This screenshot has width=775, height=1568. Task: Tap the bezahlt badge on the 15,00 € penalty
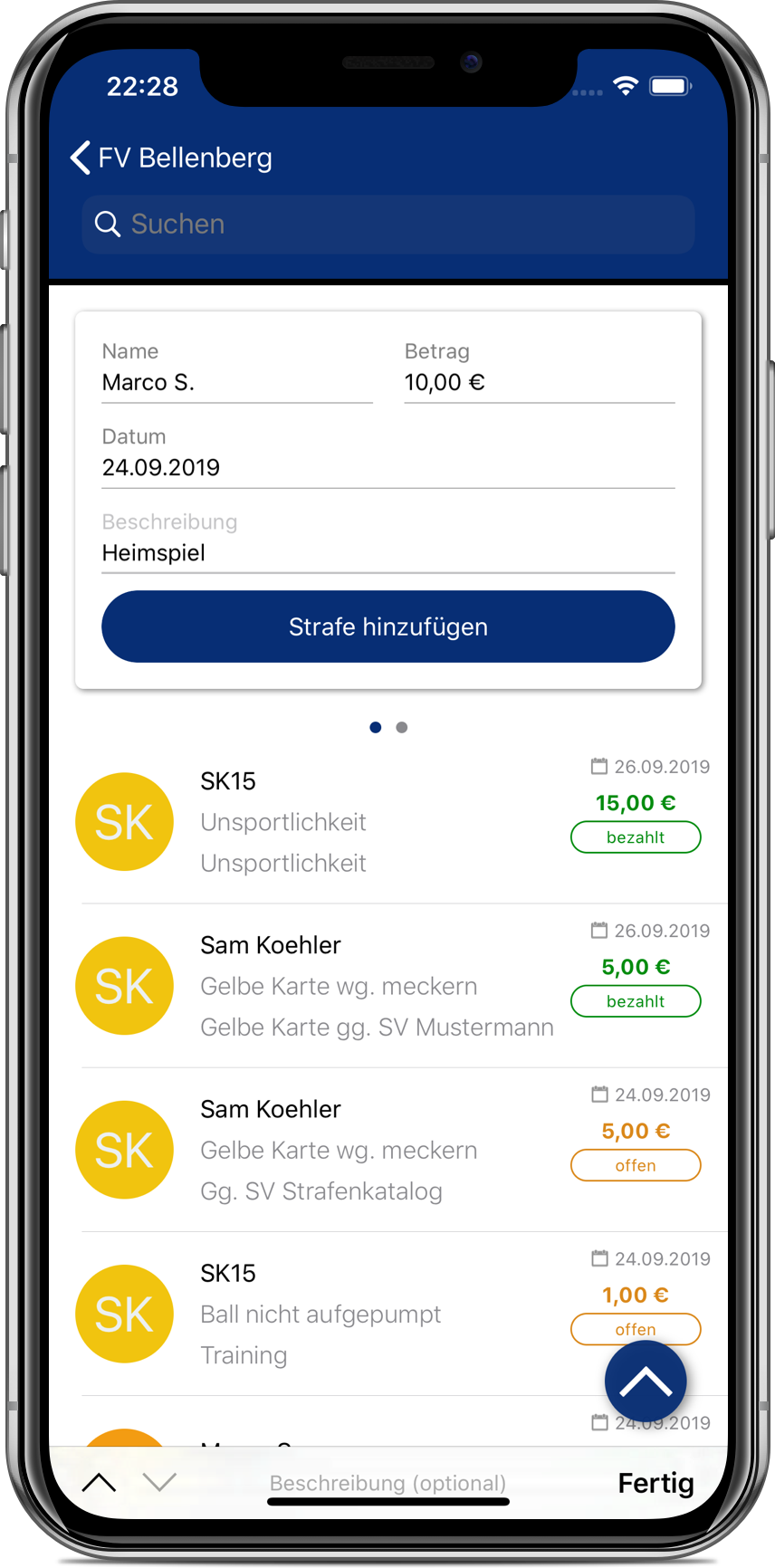636,837
